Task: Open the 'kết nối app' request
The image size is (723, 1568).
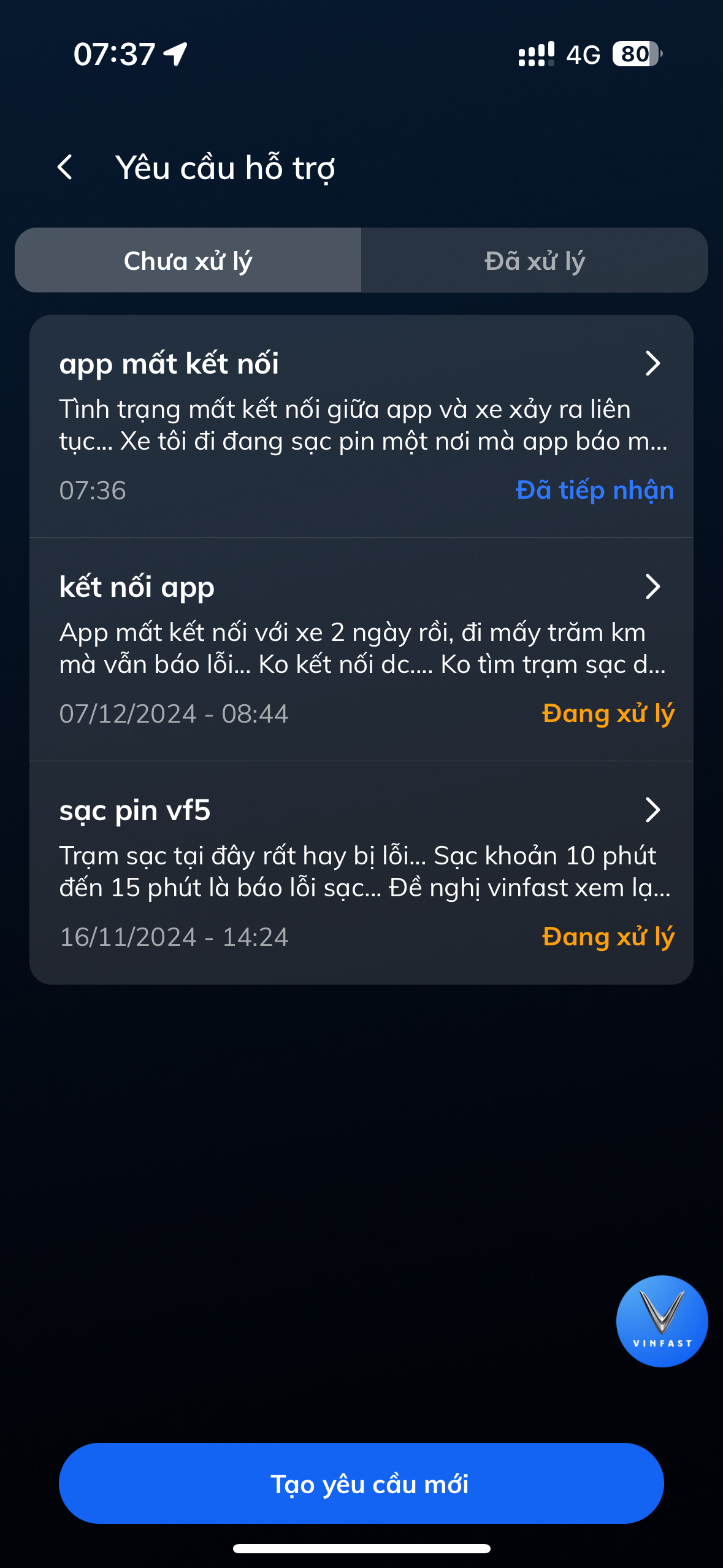Action: point(361,649)
